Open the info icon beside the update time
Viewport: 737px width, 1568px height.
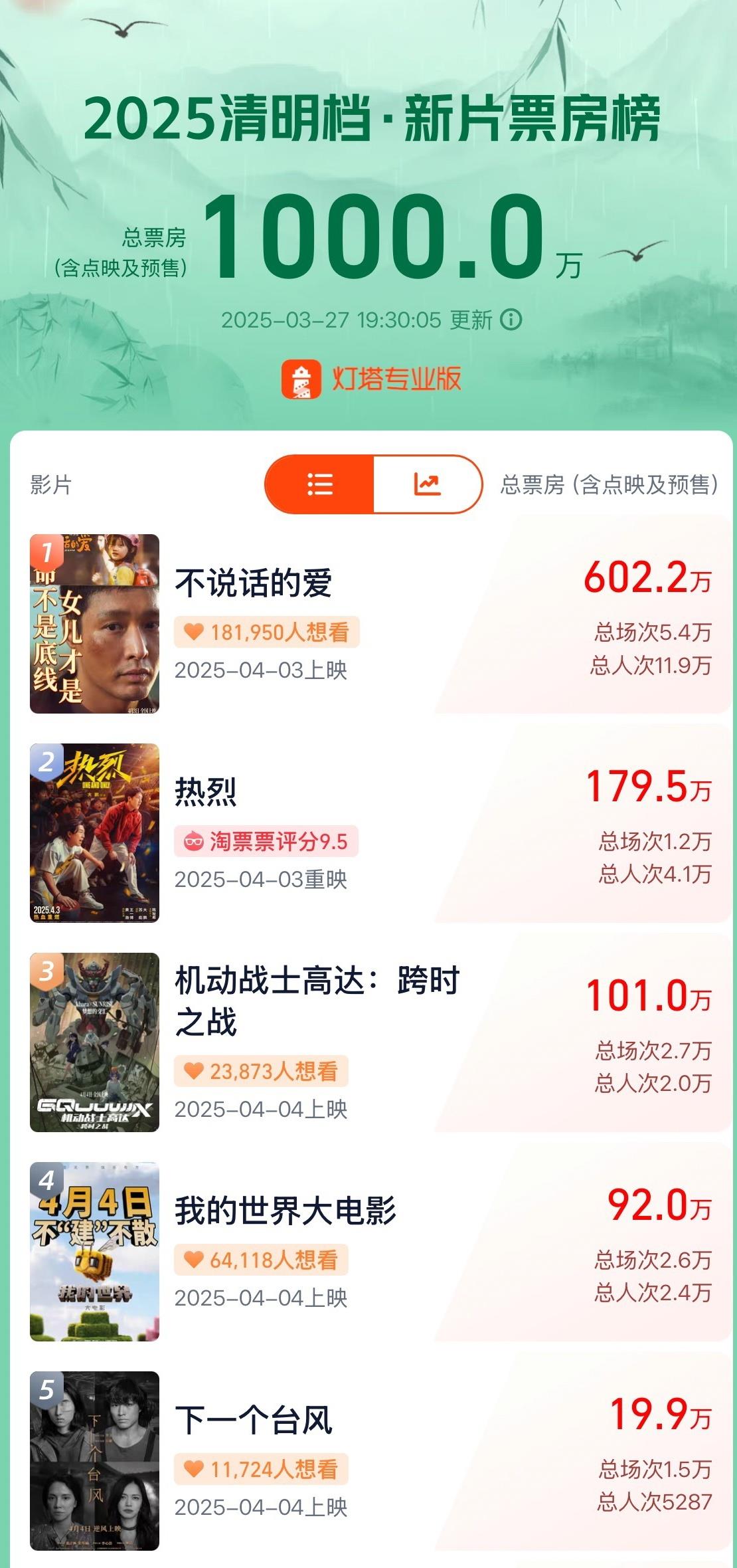pos(511,320)
